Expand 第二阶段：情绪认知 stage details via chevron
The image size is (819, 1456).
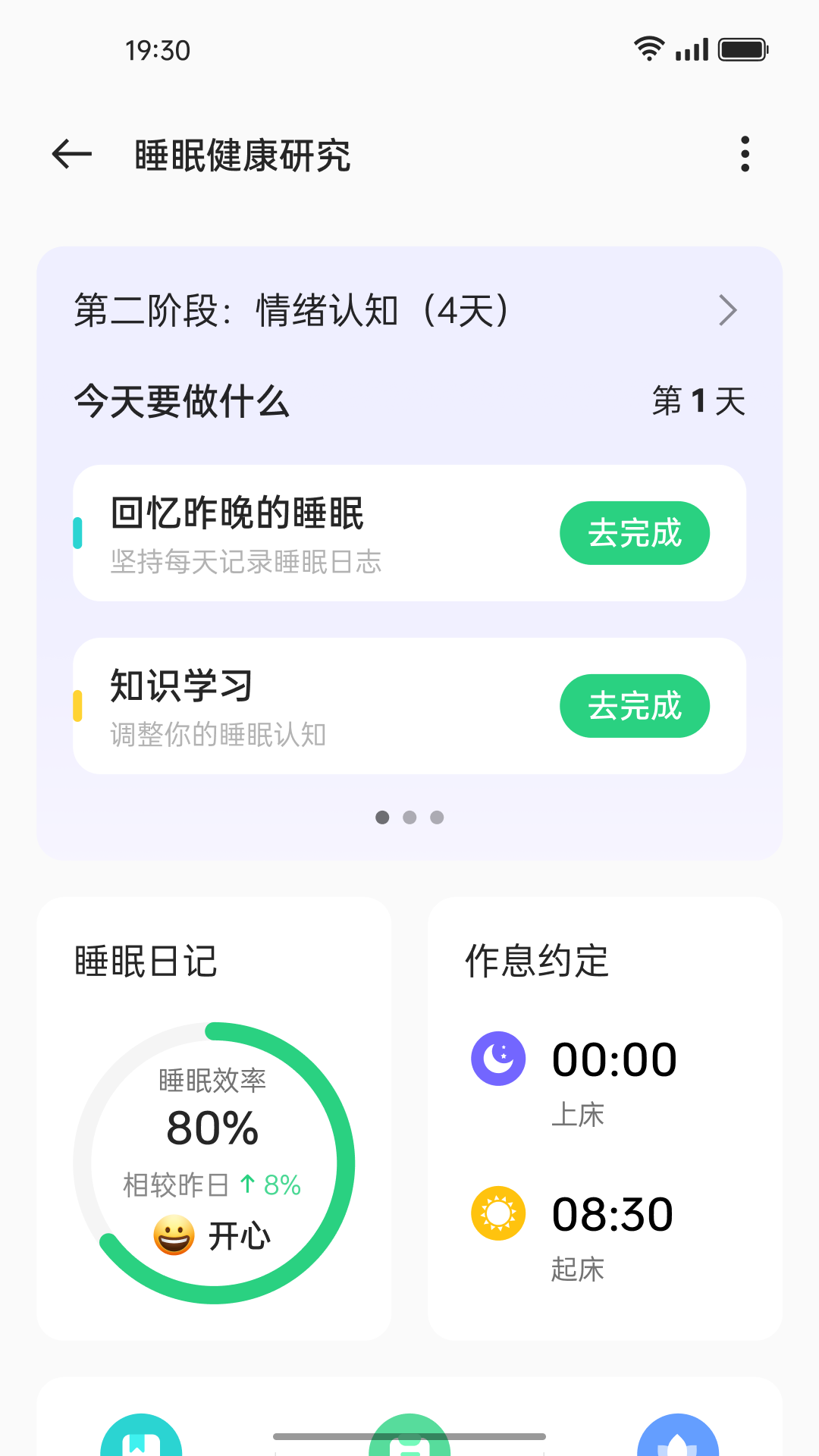(x=727, y=309)
